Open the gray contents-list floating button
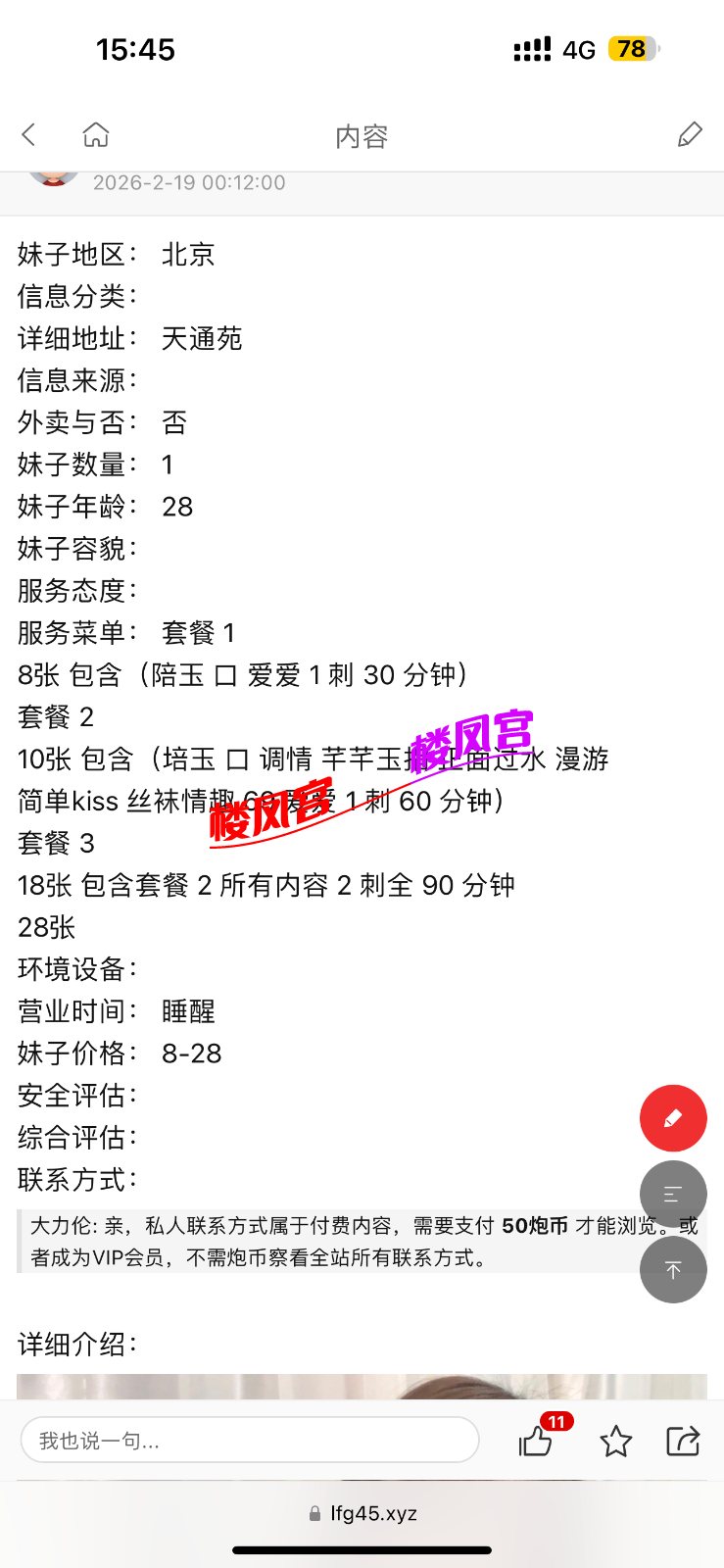 (673, 1194)
